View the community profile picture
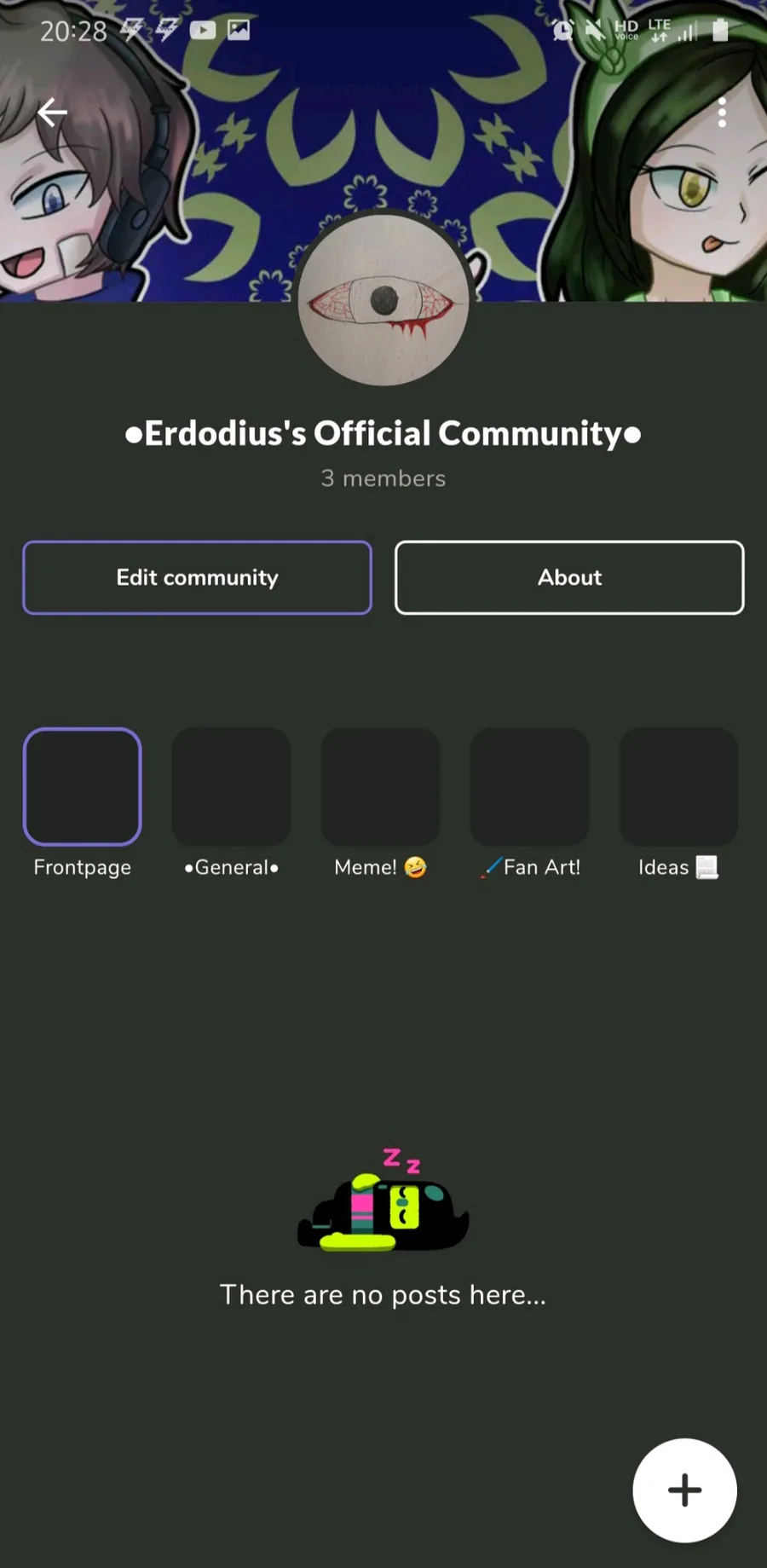 click(x=383, y=300)
